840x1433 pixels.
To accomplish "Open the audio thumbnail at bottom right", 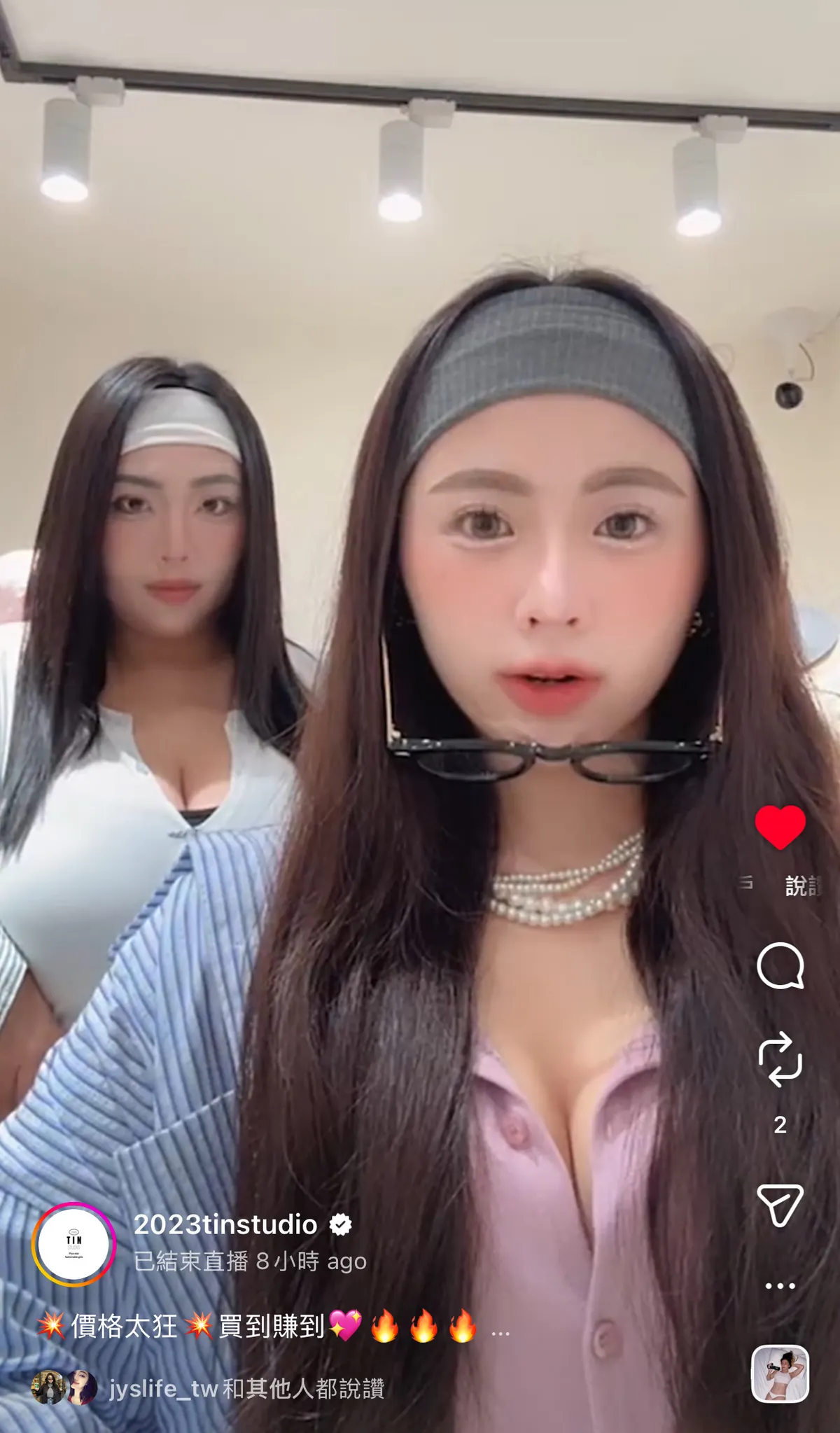I will [780, 1373].
